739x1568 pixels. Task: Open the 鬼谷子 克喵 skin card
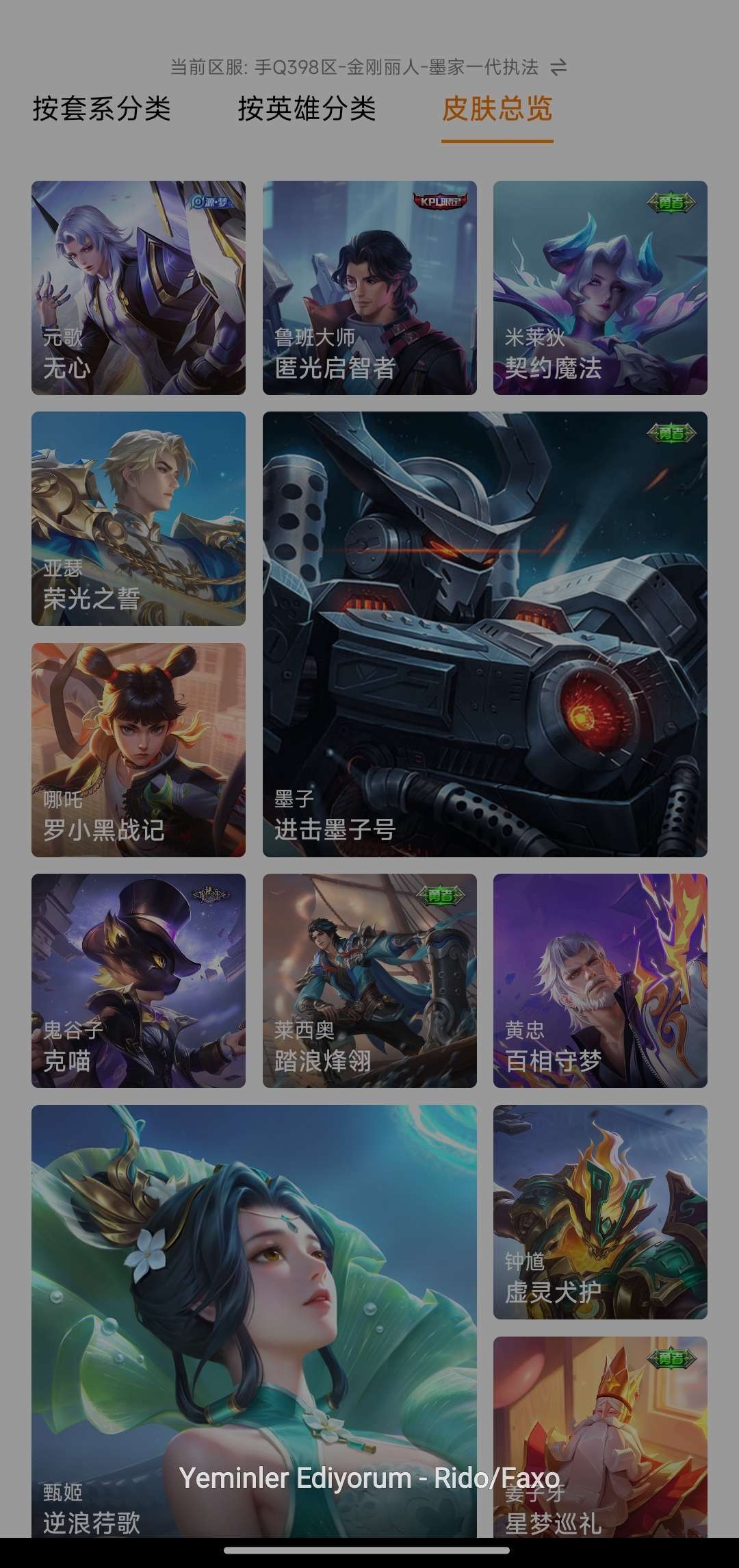point(138,981)
